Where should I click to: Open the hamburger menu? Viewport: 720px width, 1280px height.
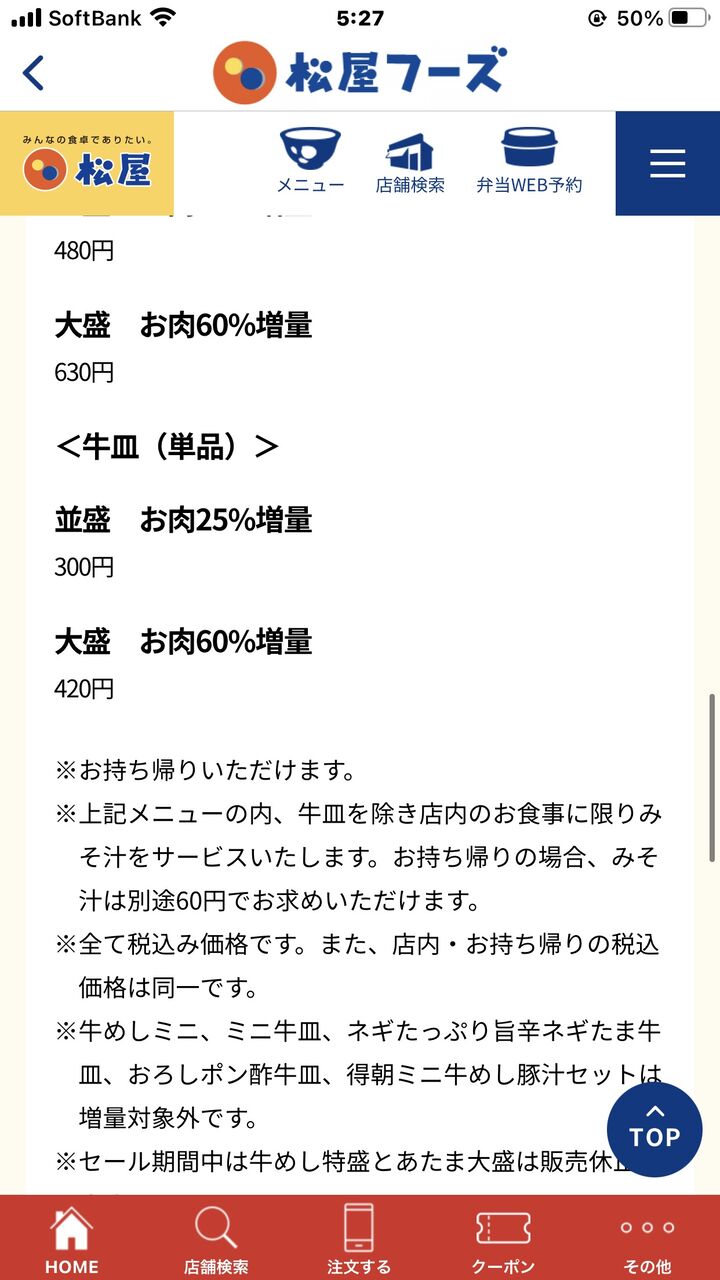667,164
